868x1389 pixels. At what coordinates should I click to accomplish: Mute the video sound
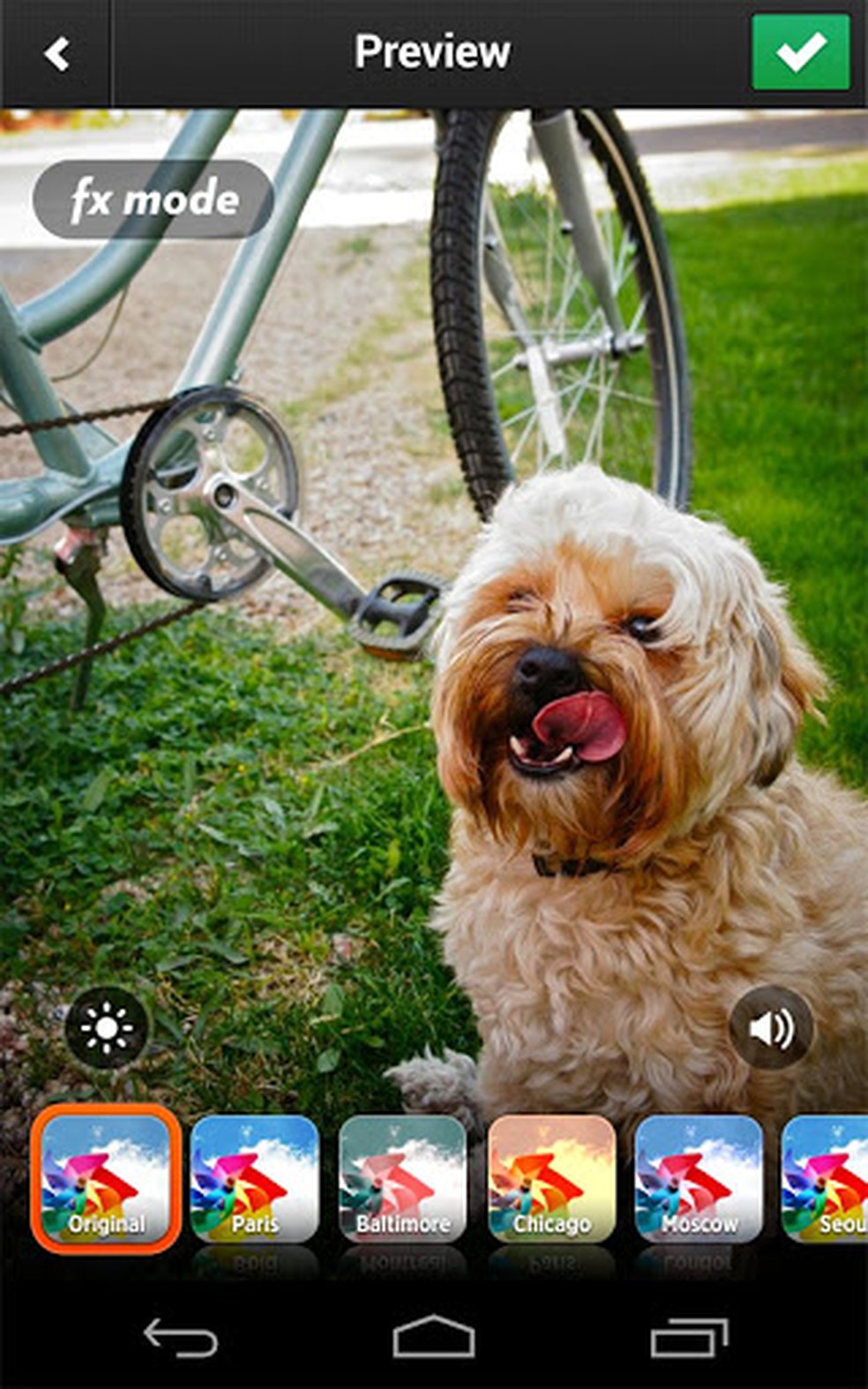click(770, 1028)
